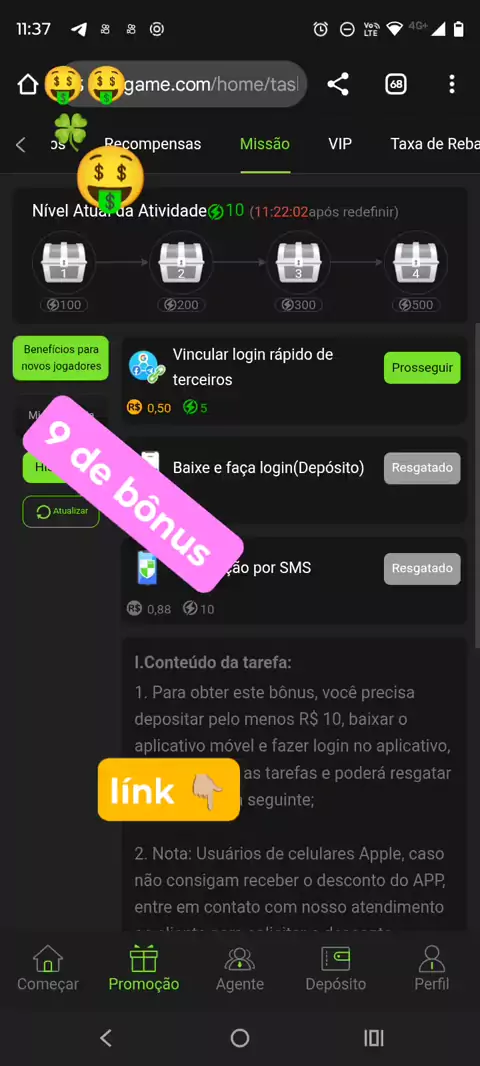
Task: Tap the left chevron in the tab strip
Action: tap(20, 144)
